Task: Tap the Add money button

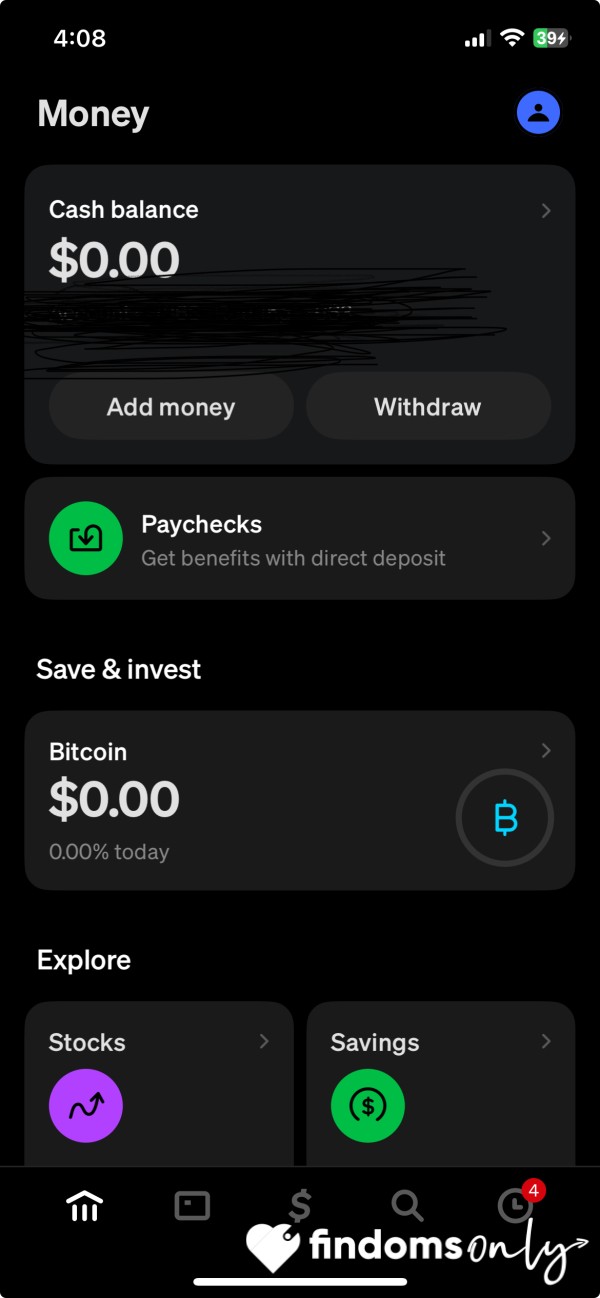Action: tap(171, 407)
